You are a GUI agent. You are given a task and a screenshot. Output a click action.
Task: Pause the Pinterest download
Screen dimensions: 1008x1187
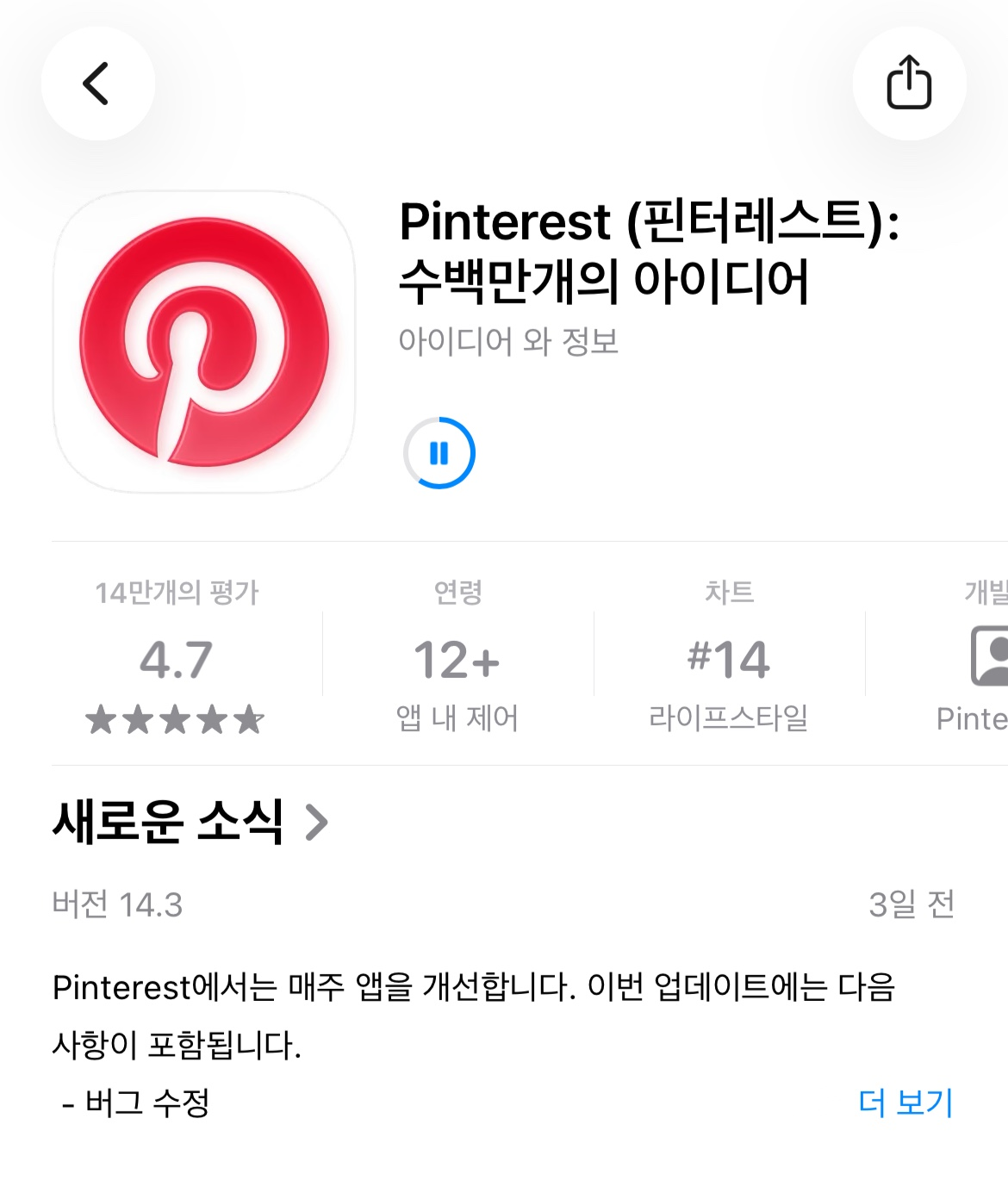click(x=439, y=453)
